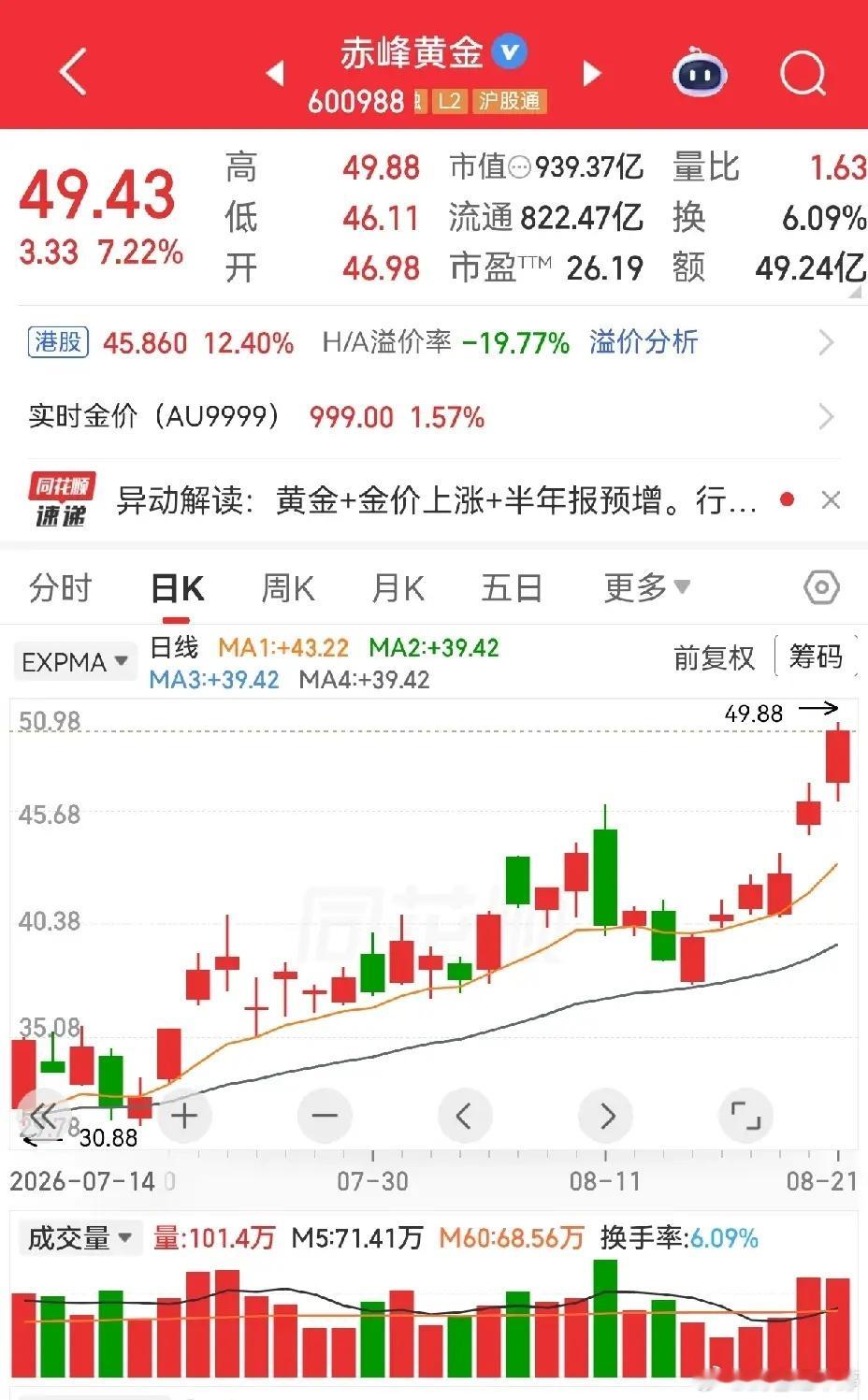Read the 异动解读 news flash
Image resolution: width=868 pixels, height=1400 pixels.
coord(436,500)
